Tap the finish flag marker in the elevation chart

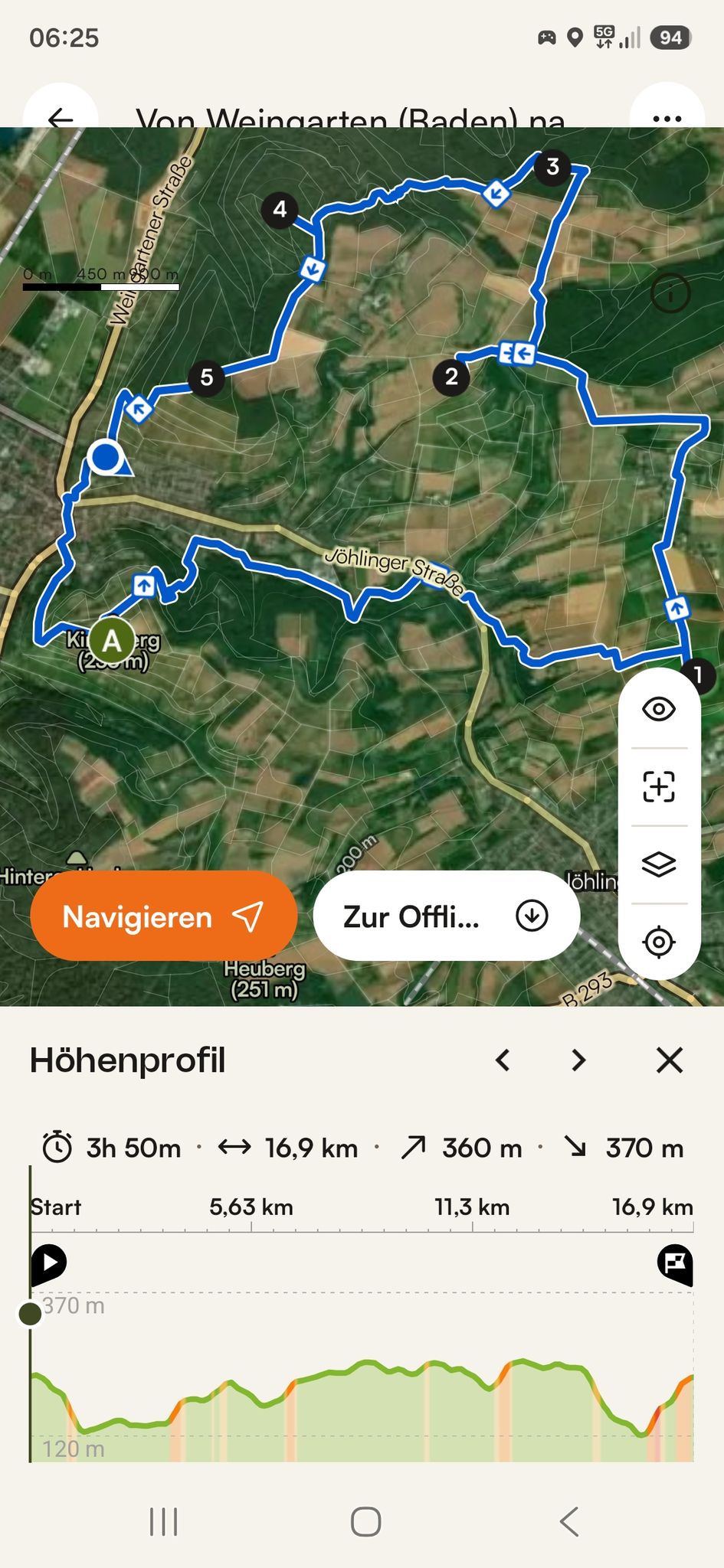675,1263
